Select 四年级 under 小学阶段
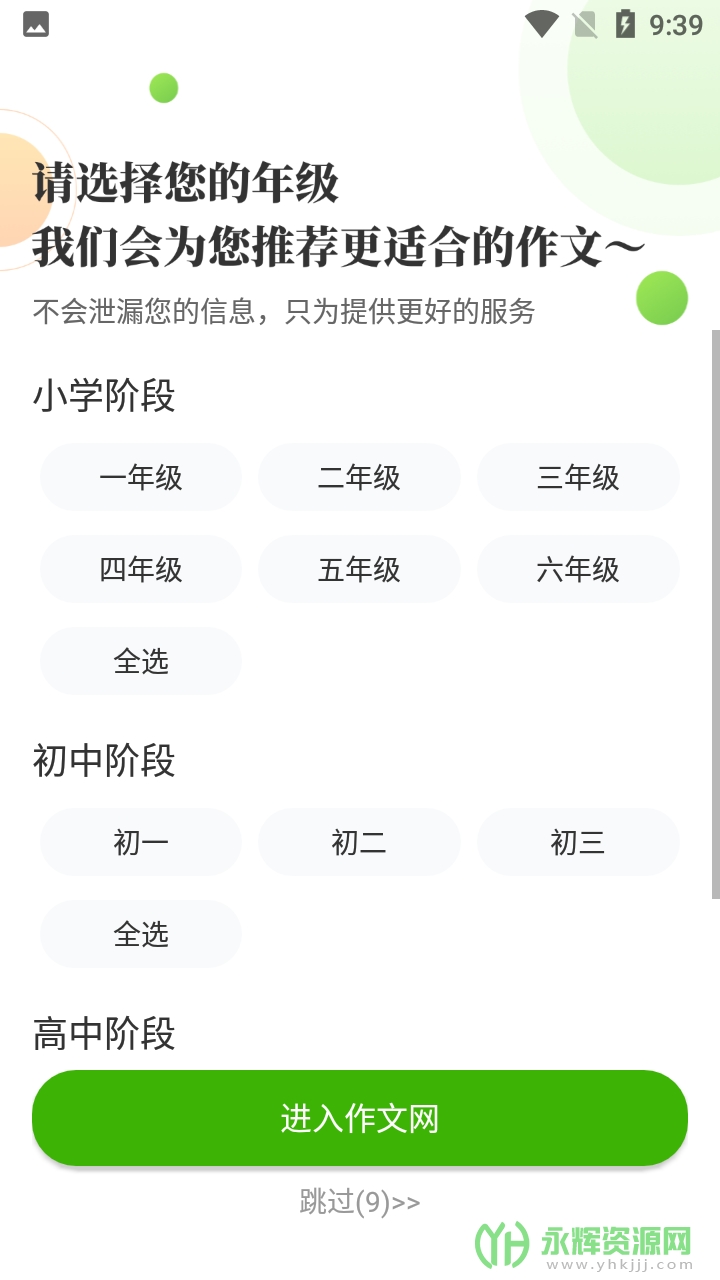Screen dimensions: 720x1280 pyautogui.click(x=141, y=569)
